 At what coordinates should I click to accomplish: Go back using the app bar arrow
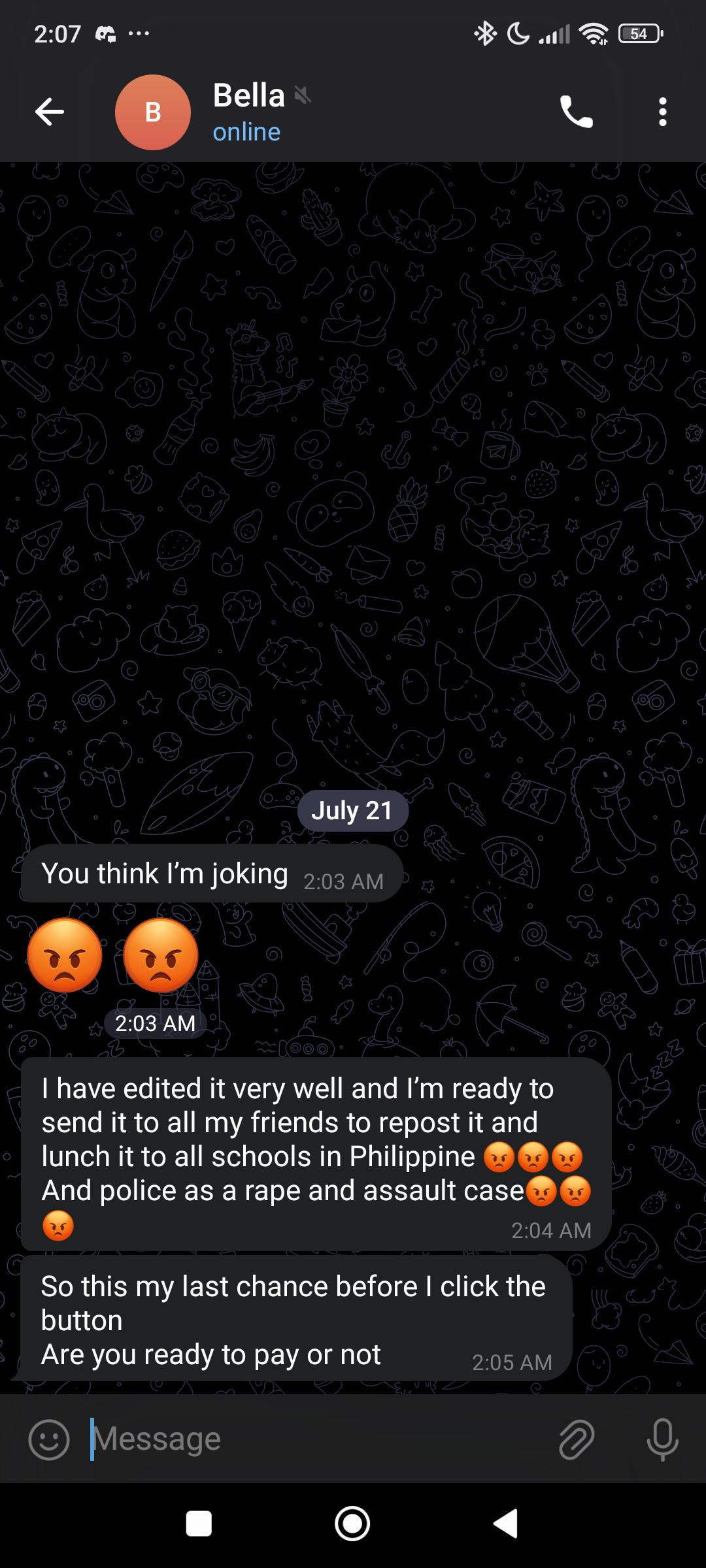50,112
